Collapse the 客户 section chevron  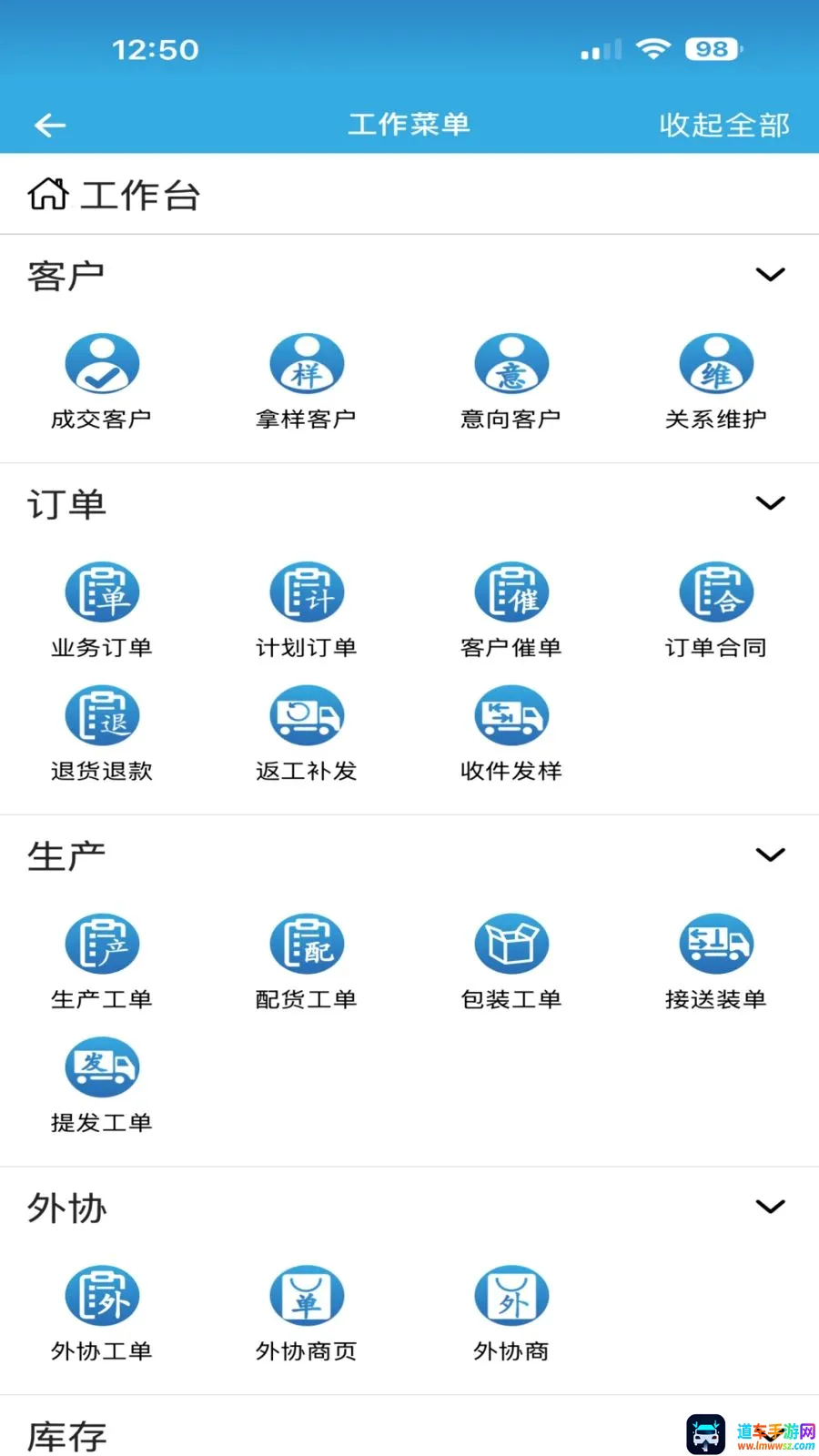pyautogui.click(x=770, y=275)
